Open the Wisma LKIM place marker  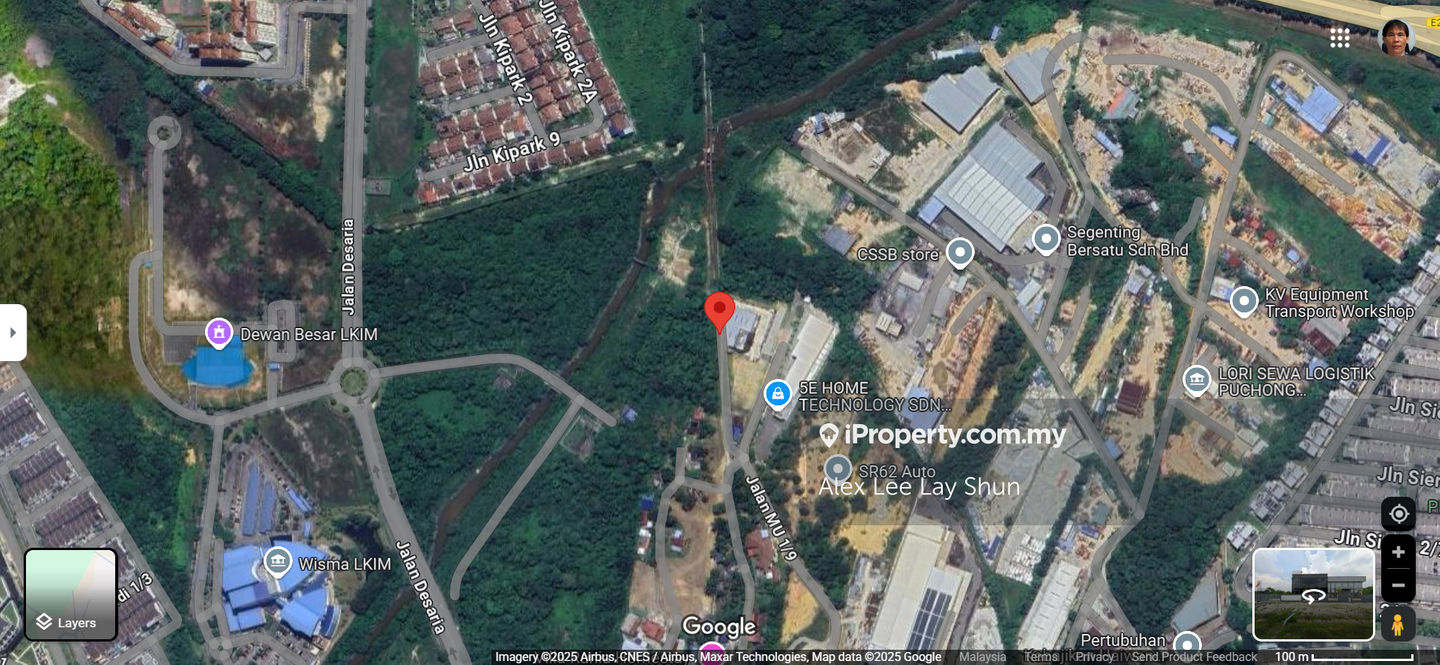click(276, 563)
